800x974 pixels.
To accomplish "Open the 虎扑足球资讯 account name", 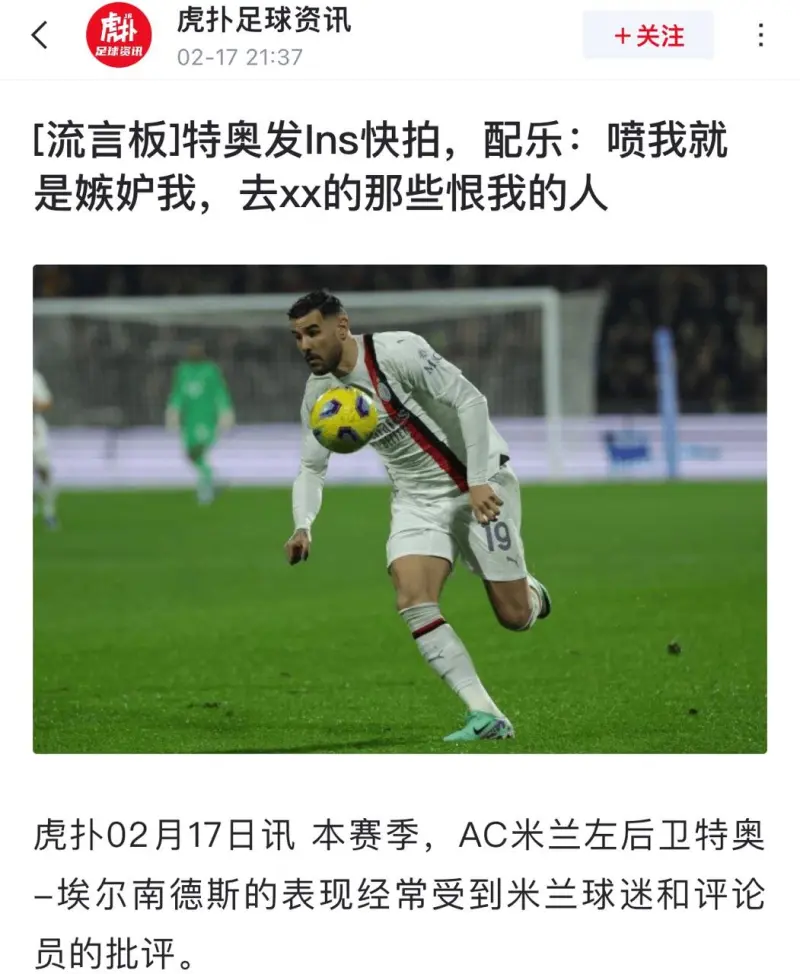I will (x=264, y=20).
